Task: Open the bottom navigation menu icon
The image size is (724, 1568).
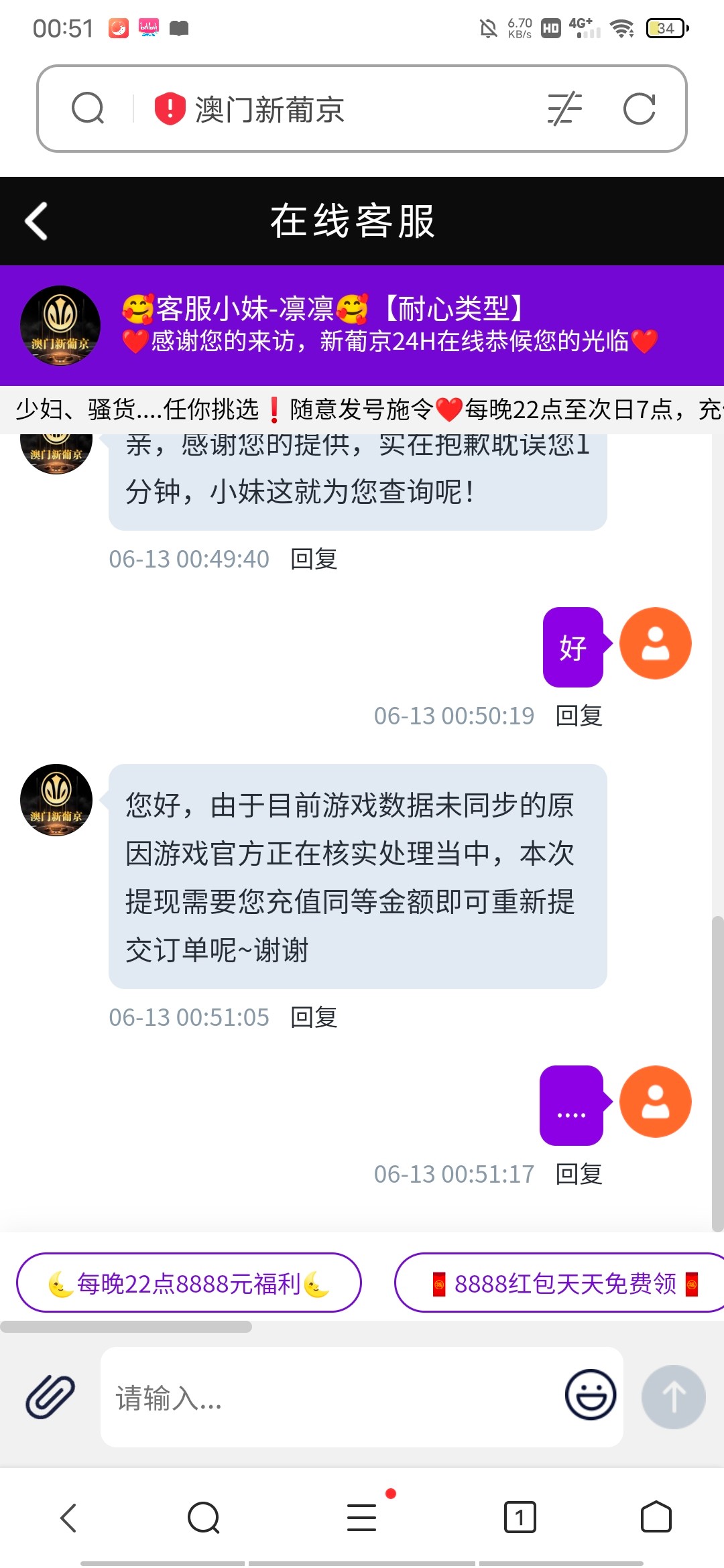Action: coord(360,1518)
